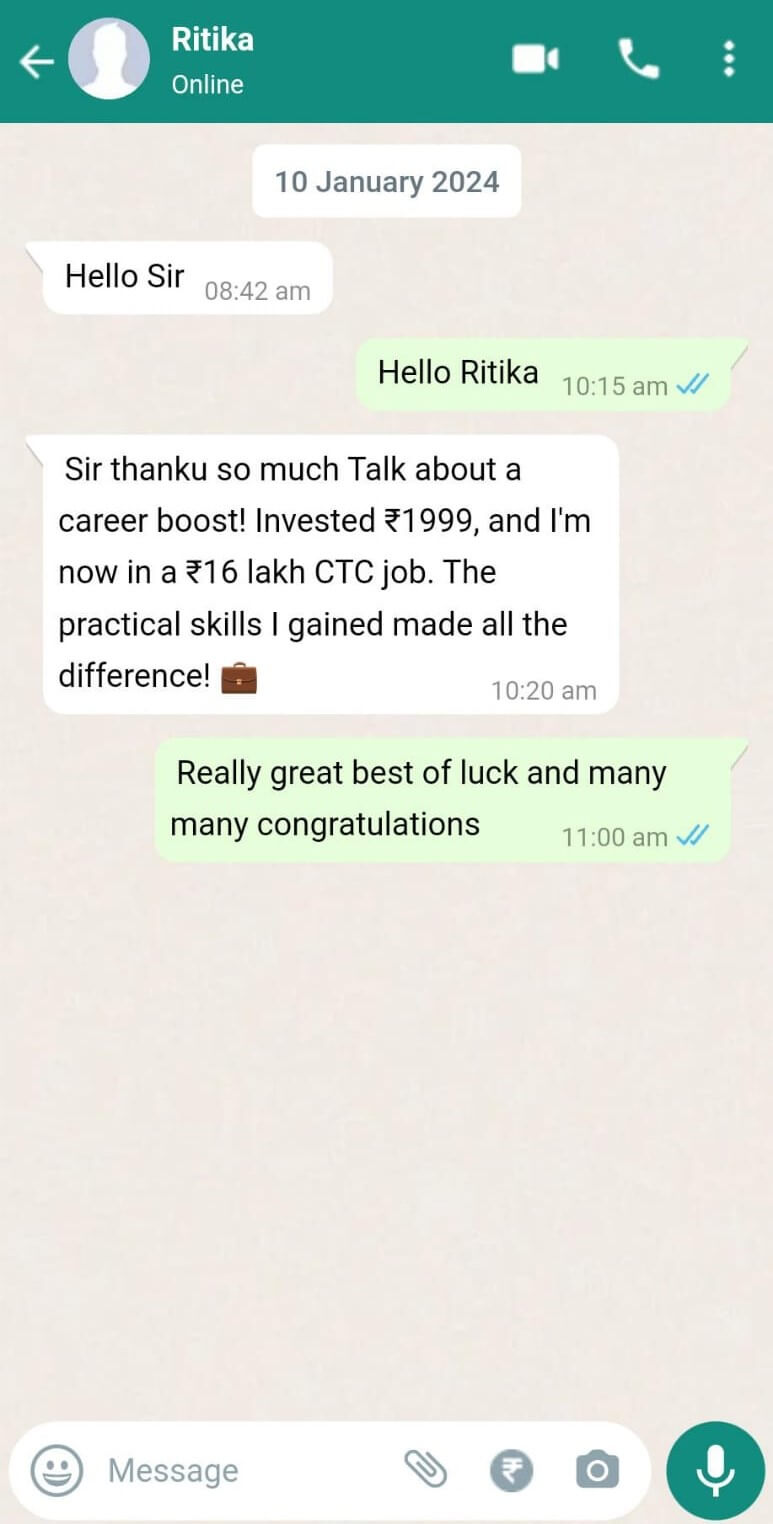
Task: View Ritika's contact info from name
Action: click(x=212, y=40)
